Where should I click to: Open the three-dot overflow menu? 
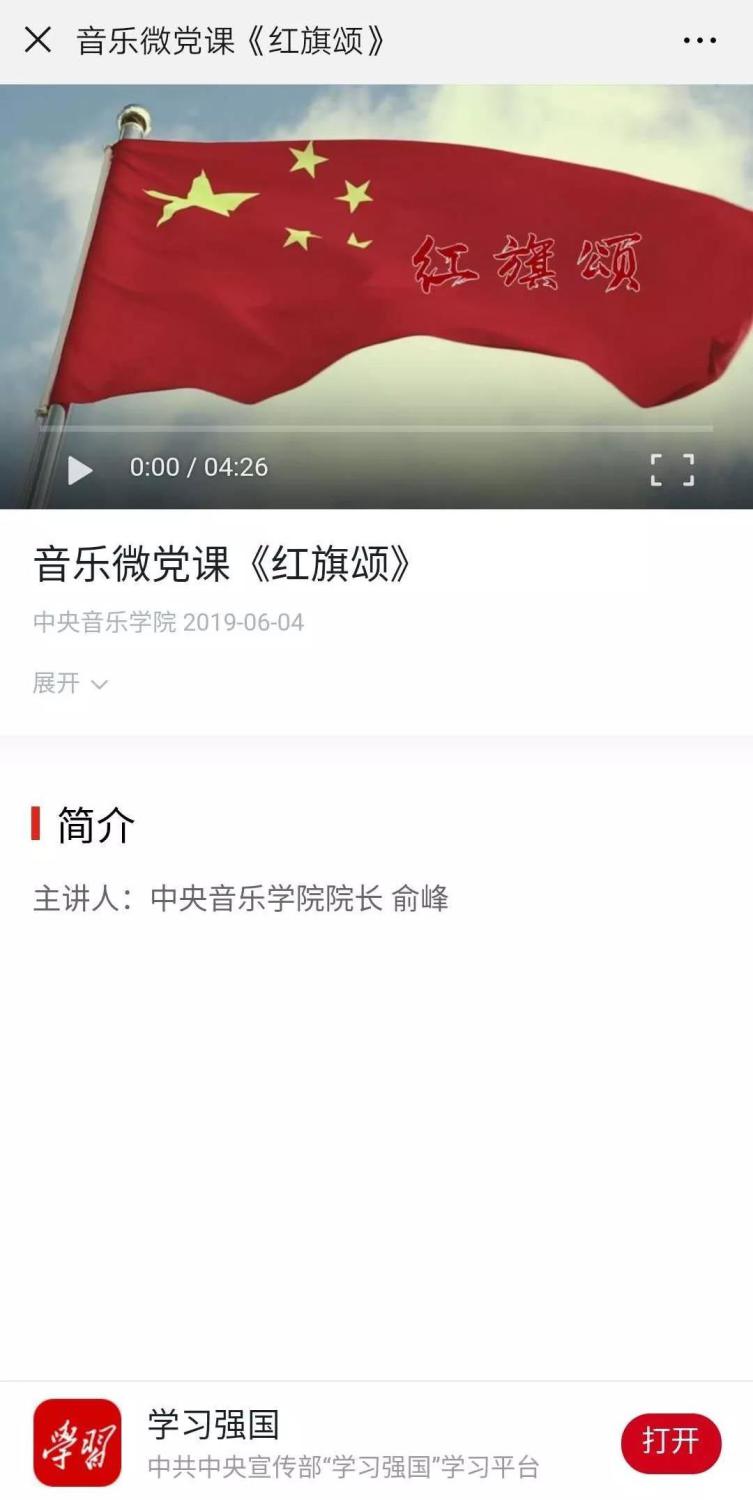click(699, 41)
